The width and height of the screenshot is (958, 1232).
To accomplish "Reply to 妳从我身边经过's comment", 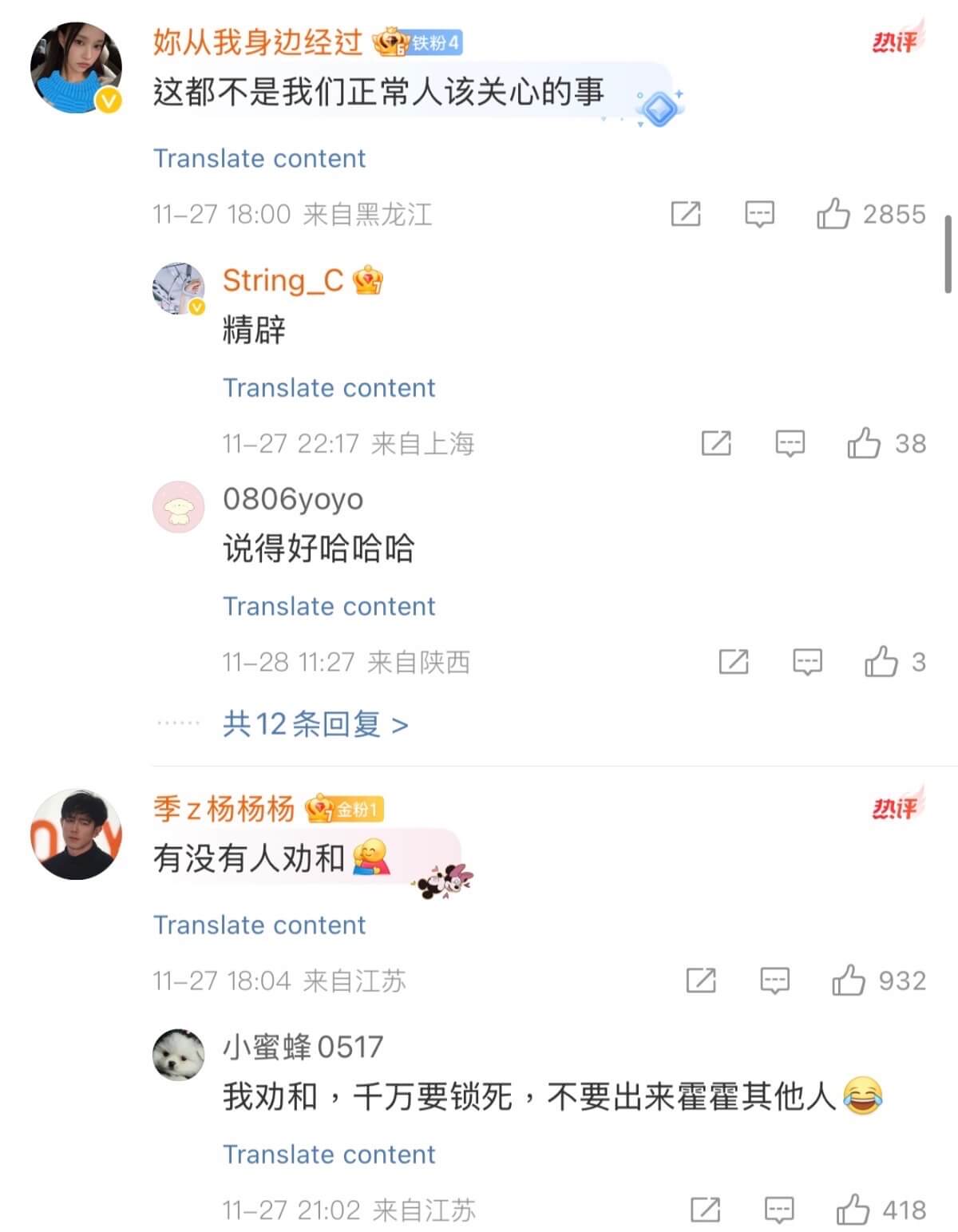I will (759, 214).
